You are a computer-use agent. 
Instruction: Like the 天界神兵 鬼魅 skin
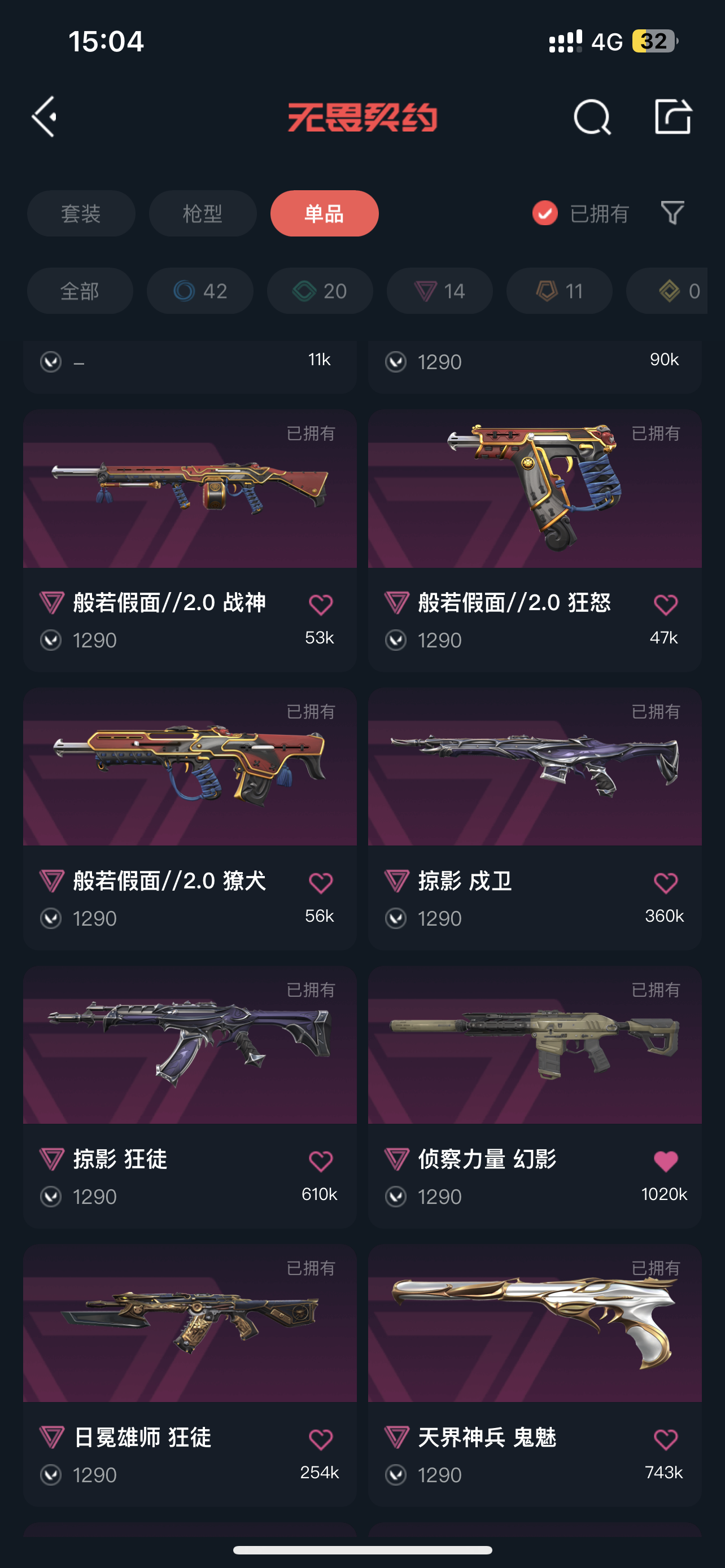point(665,1439)
